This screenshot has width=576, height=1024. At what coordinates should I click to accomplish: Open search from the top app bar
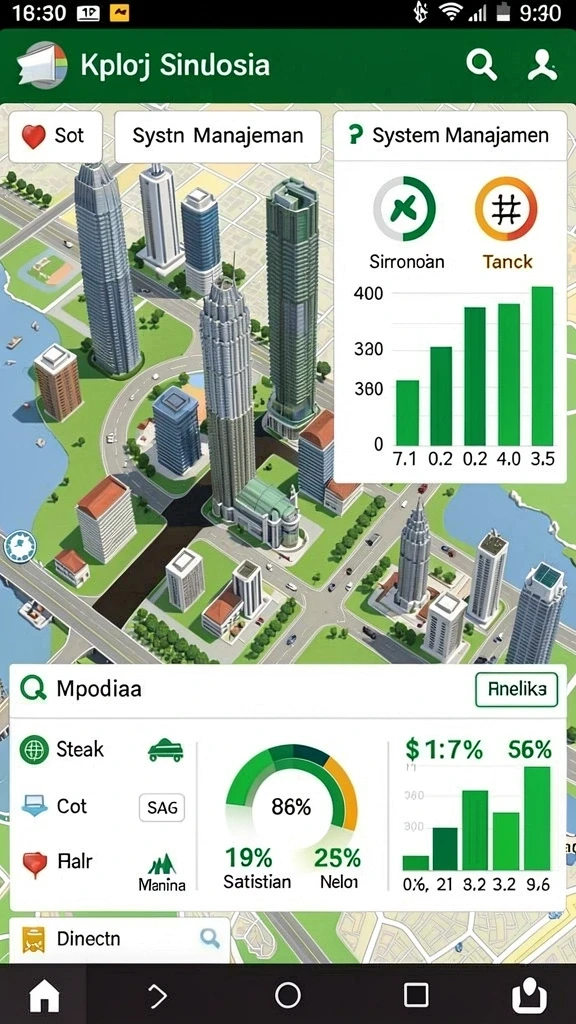pyautogui.click(x=481, y=65)
